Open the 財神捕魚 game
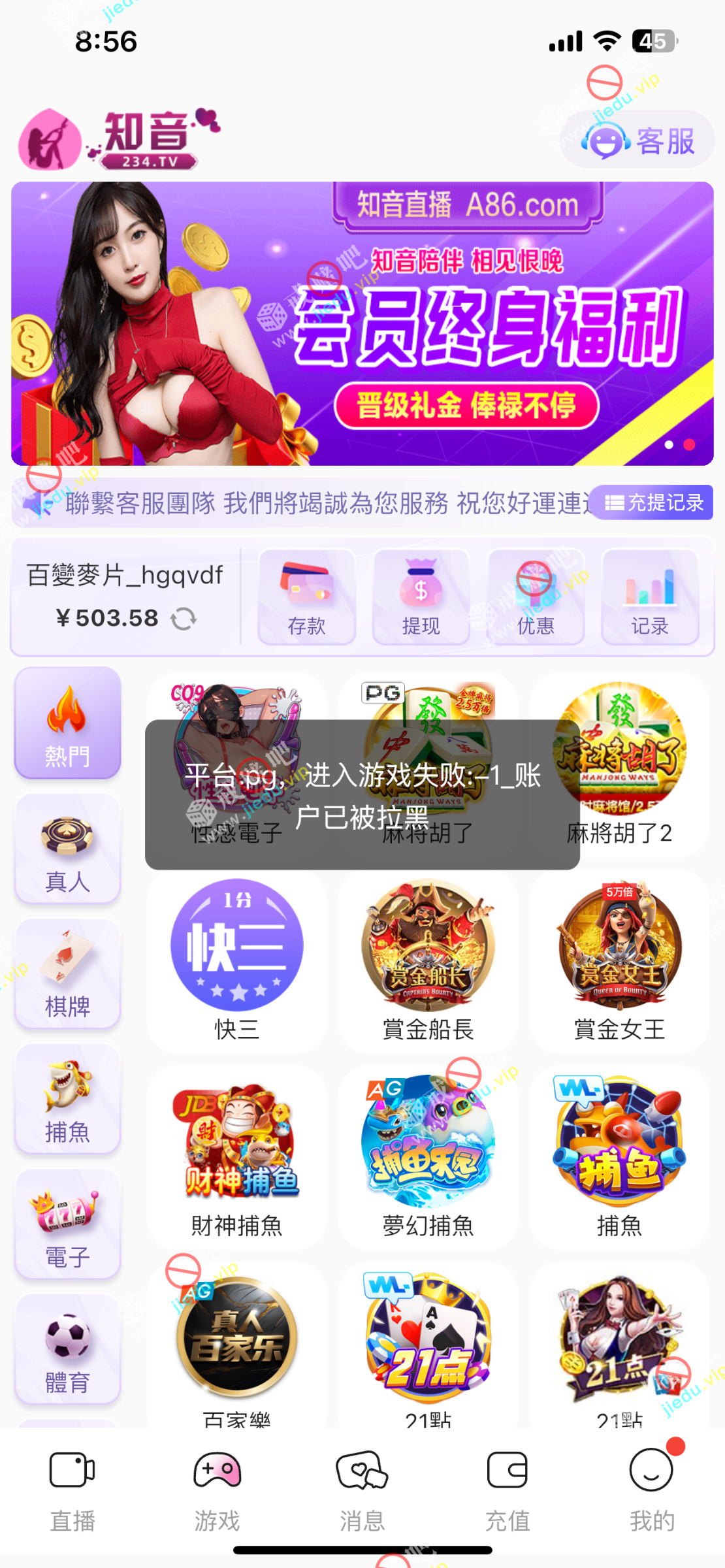Image resolution: width=725 pixels, height=1568 pixels. (x=236, y=1155)
